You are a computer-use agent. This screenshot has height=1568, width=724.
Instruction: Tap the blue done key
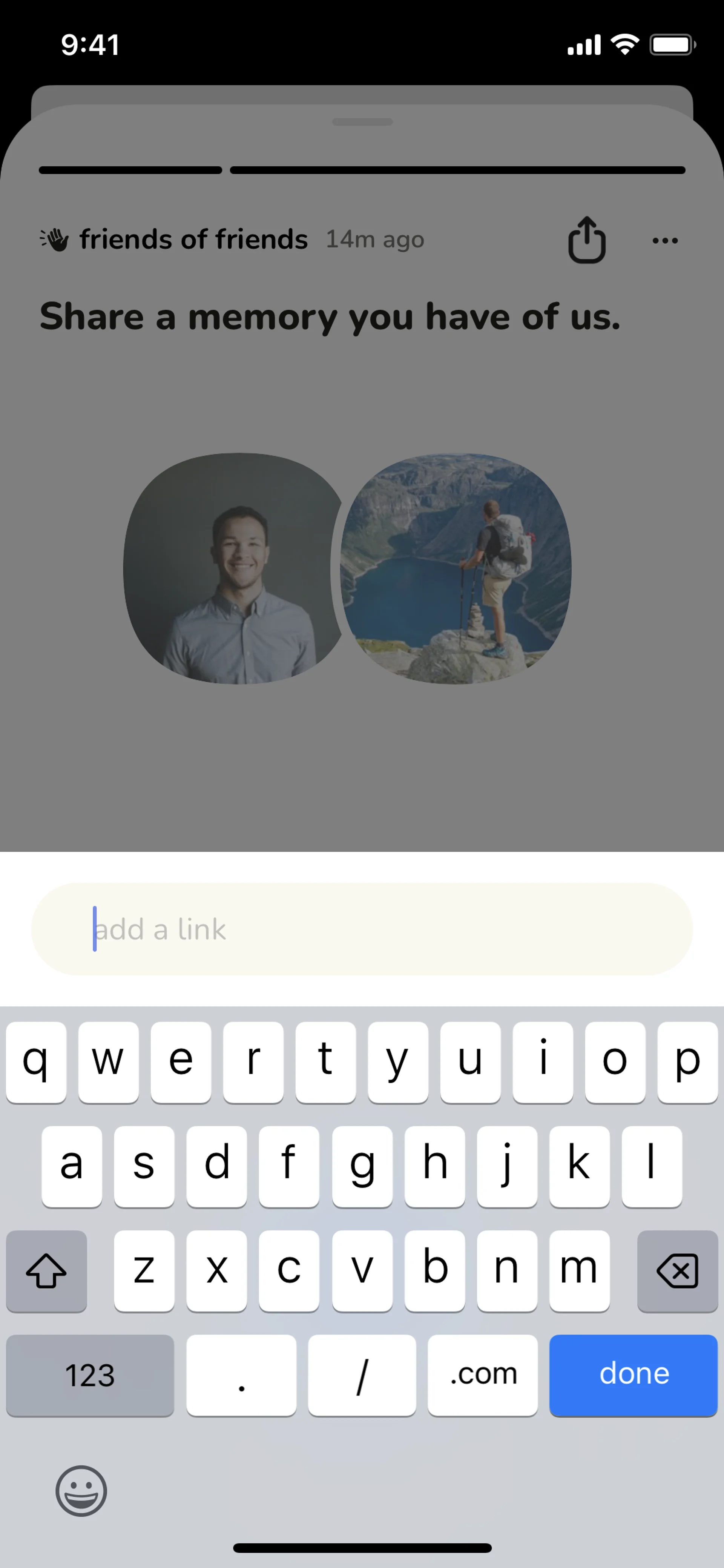[633, 1374]
